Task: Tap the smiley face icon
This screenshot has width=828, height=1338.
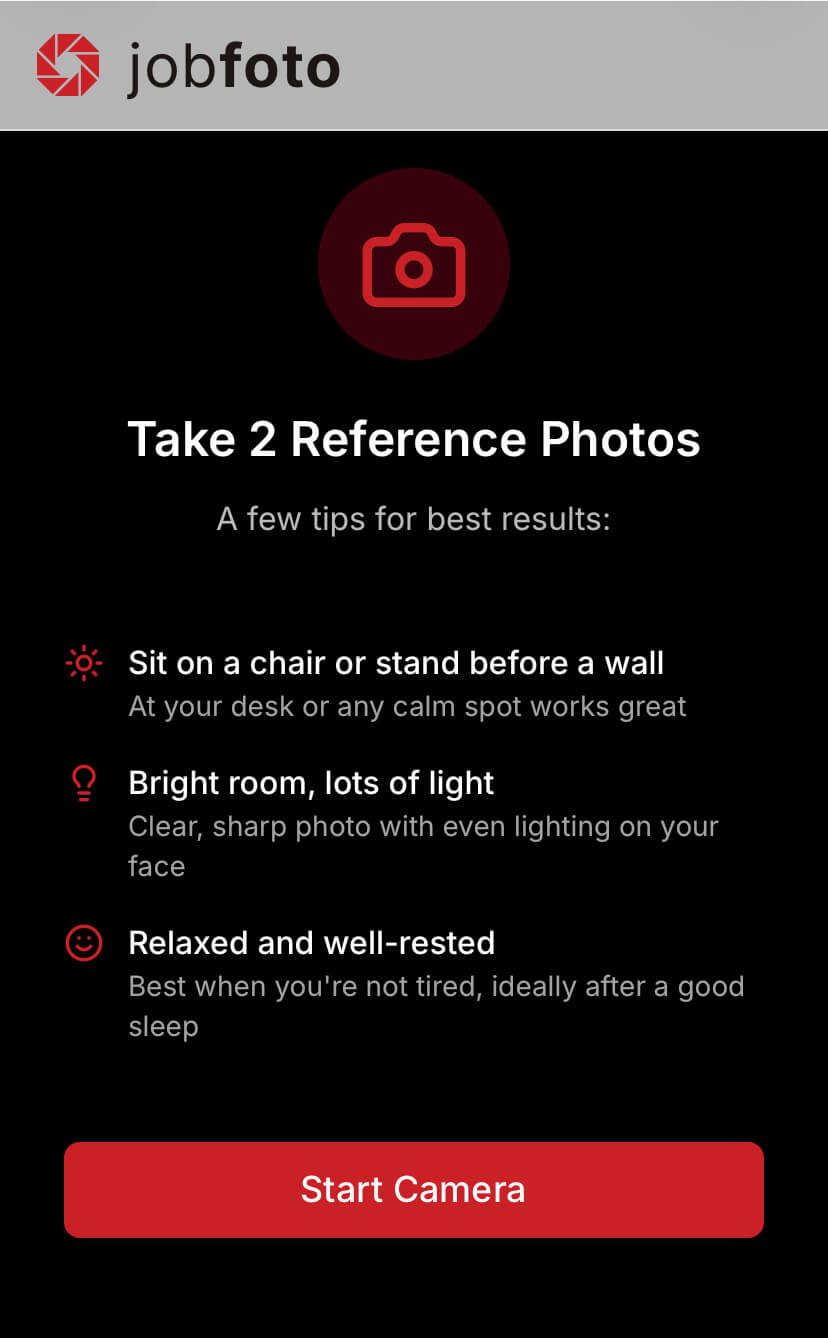Action: pos(84,943)
